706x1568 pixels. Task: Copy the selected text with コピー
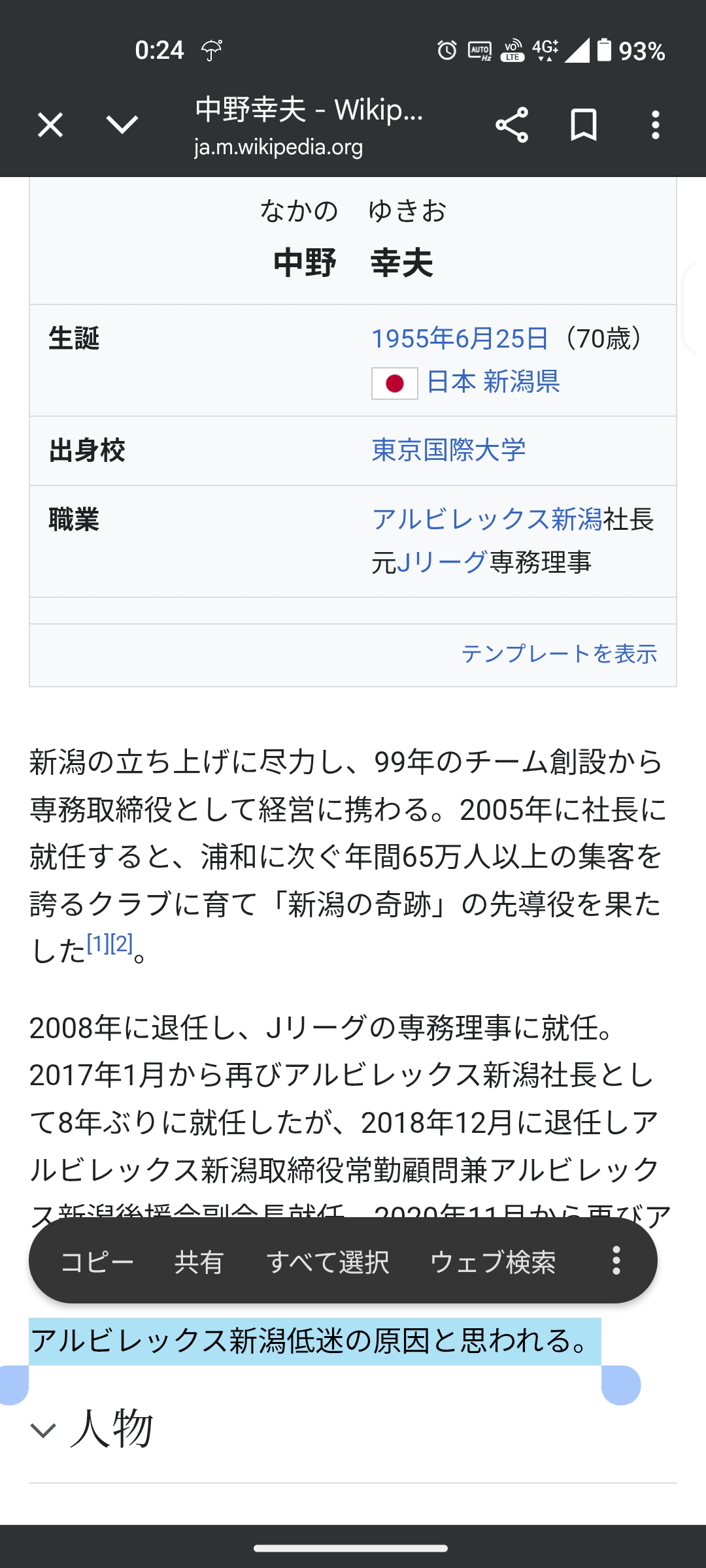[x=97, y=1261]
